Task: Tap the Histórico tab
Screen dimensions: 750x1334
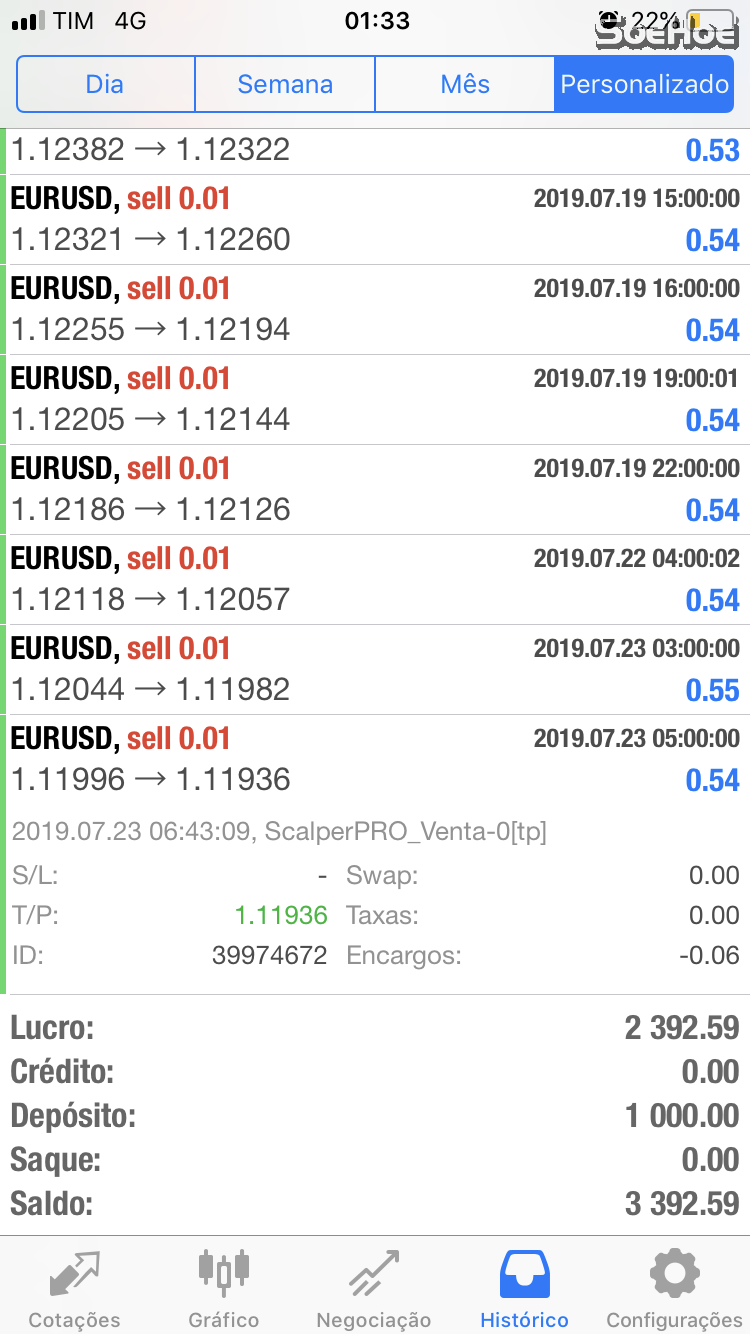Action: 524,1288
